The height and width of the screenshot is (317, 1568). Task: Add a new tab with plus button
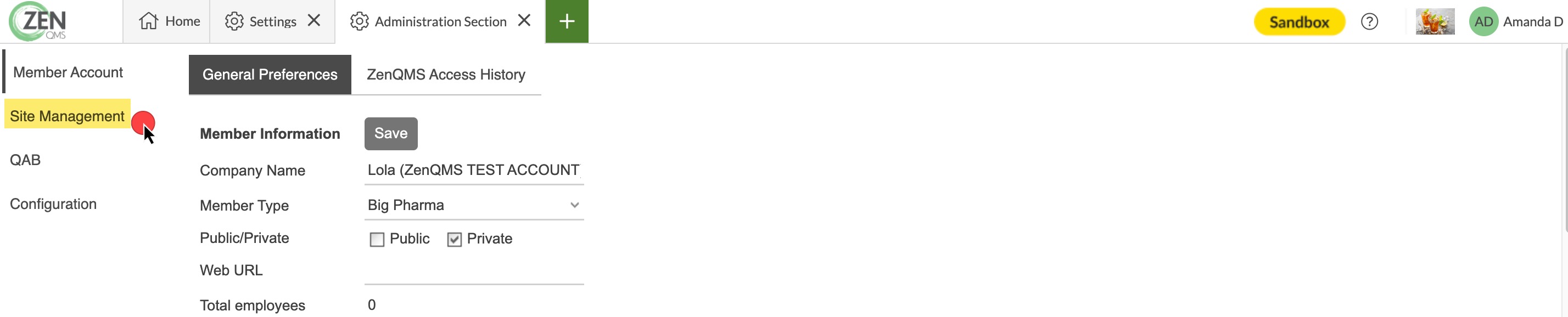pos(567,21)
